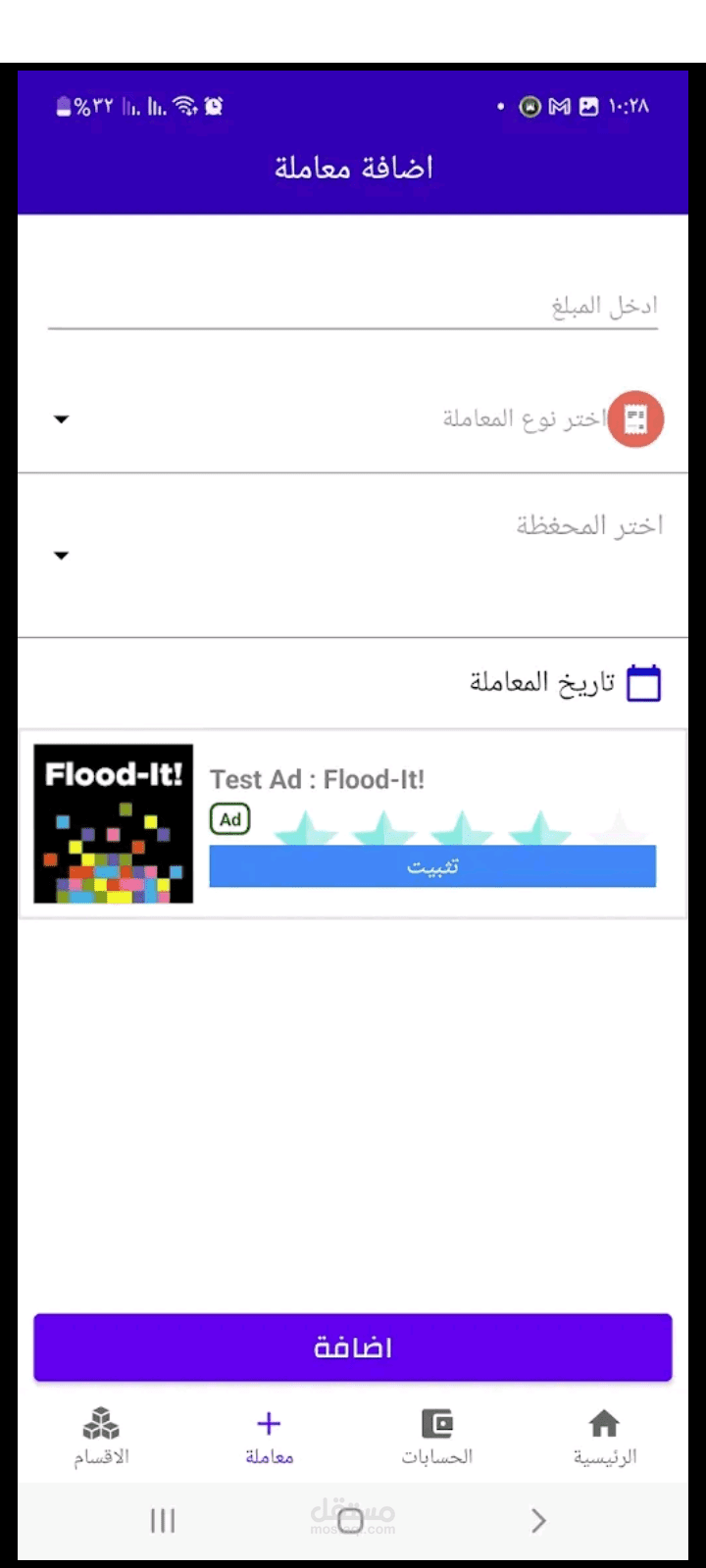Open the اختر نوع المعاملة dropdown
Image resolution: width=706 pixels, height=1568 pixels.
tap(353, 419)
